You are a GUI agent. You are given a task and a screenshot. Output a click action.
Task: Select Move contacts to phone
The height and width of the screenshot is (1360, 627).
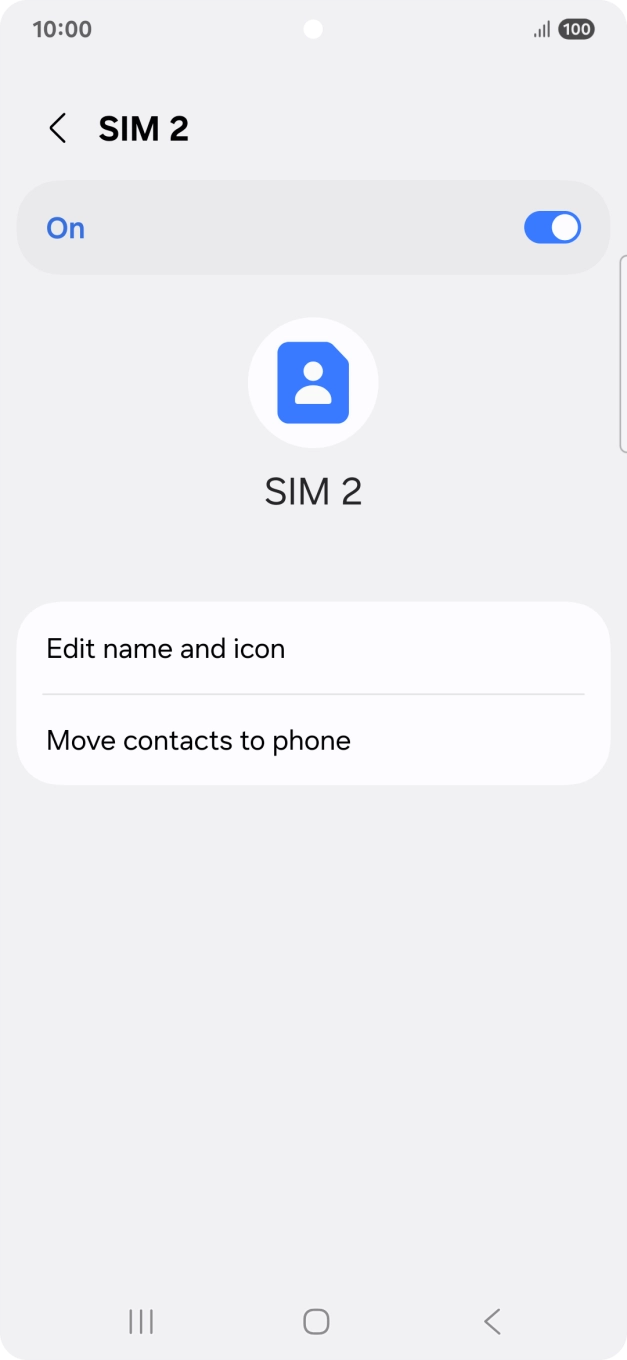(313, 741)
